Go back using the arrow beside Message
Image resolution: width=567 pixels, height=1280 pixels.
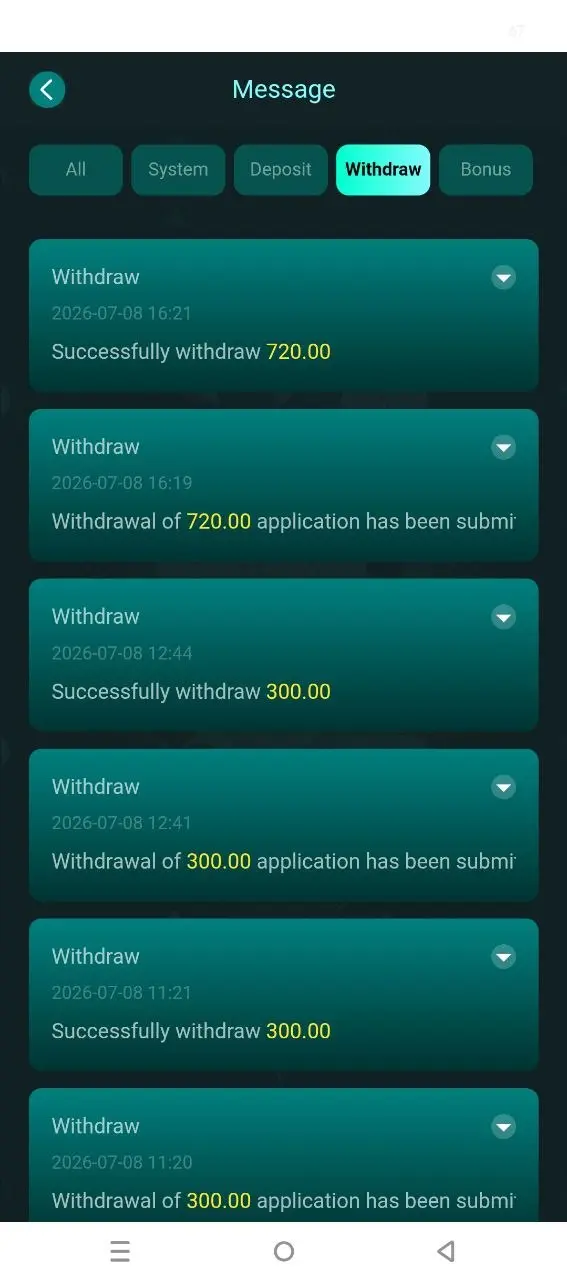tap(47, 89)
